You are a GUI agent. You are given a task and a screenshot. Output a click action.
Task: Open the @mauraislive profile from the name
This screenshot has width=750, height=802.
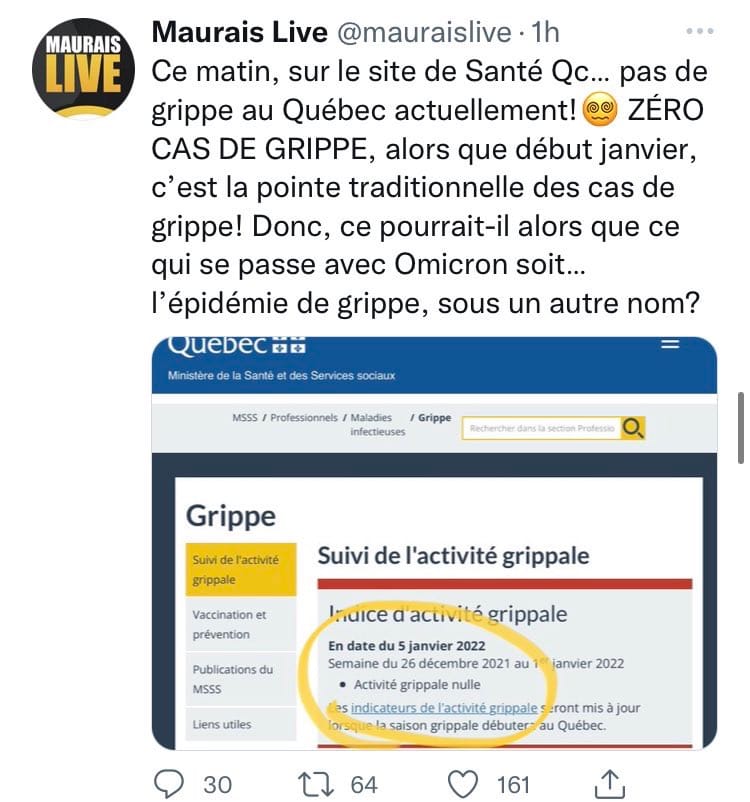point(239,33)
